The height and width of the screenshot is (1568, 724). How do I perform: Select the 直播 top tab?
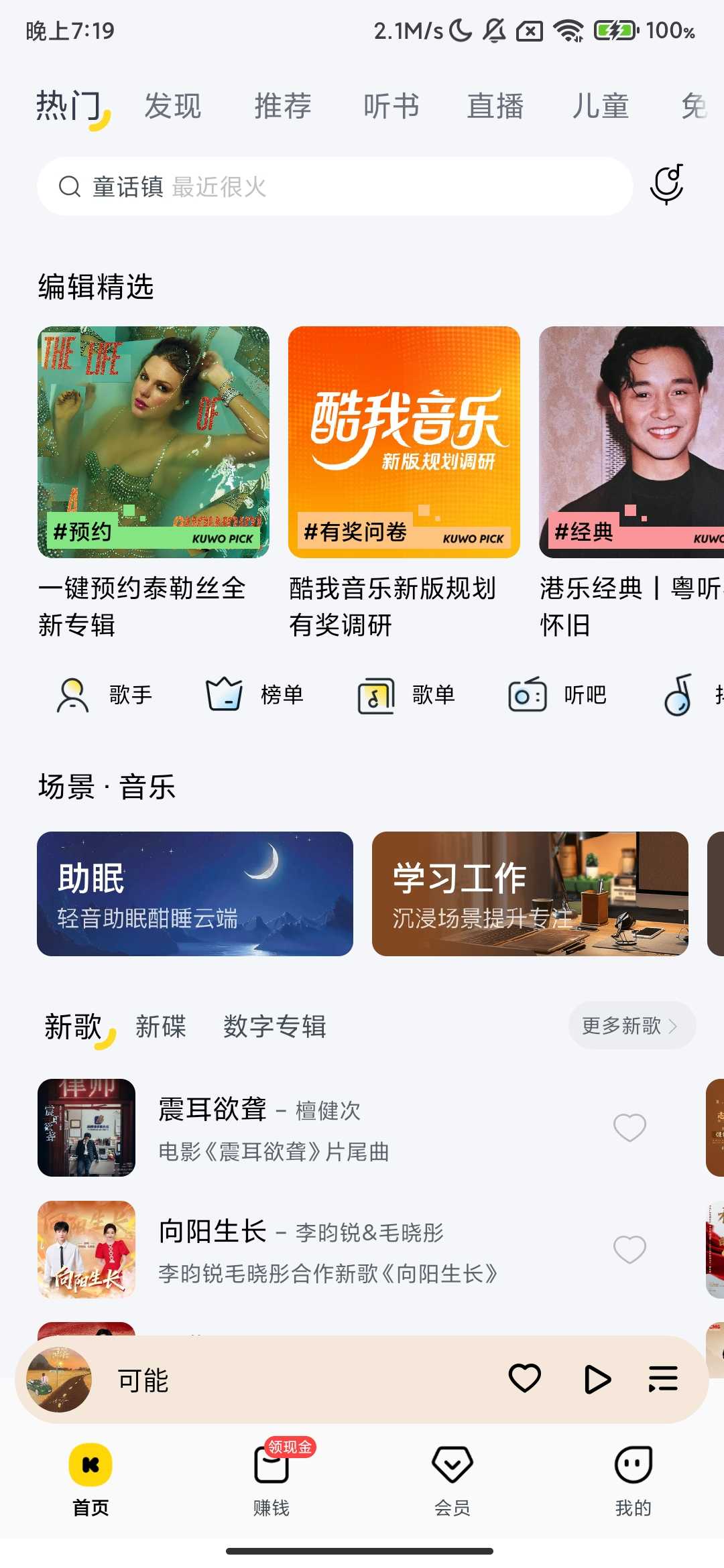tap(495, 107)
